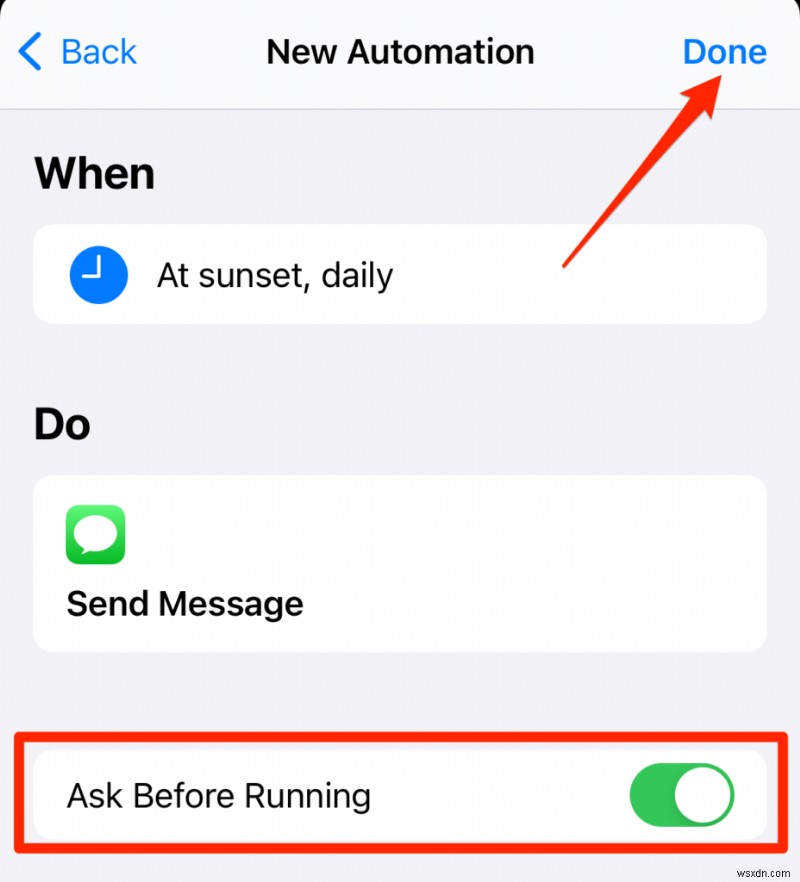Open the At sunset, daily trigger
Screen dimensions: 800x882
click(x=399, y=274)
